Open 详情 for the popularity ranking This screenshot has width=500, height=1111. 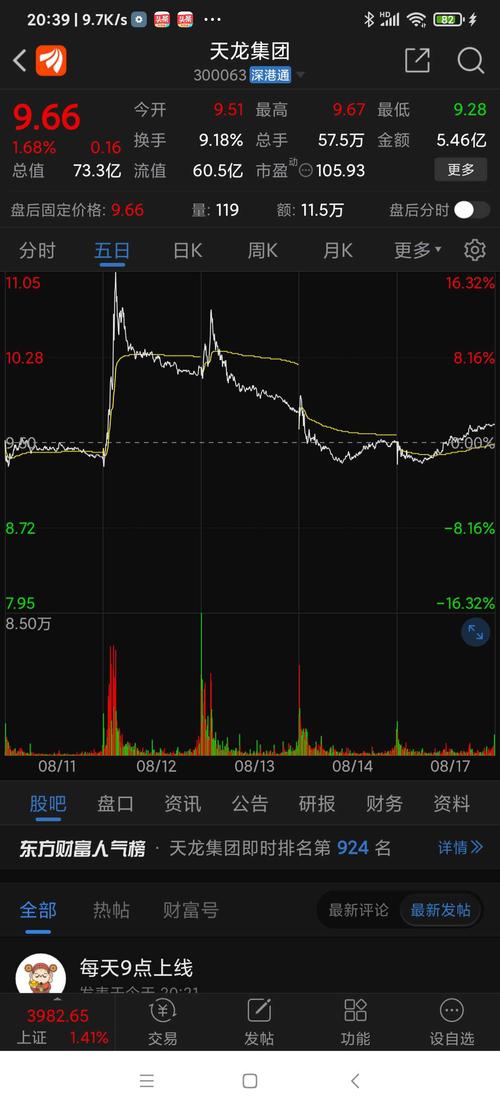pos(460,847)
